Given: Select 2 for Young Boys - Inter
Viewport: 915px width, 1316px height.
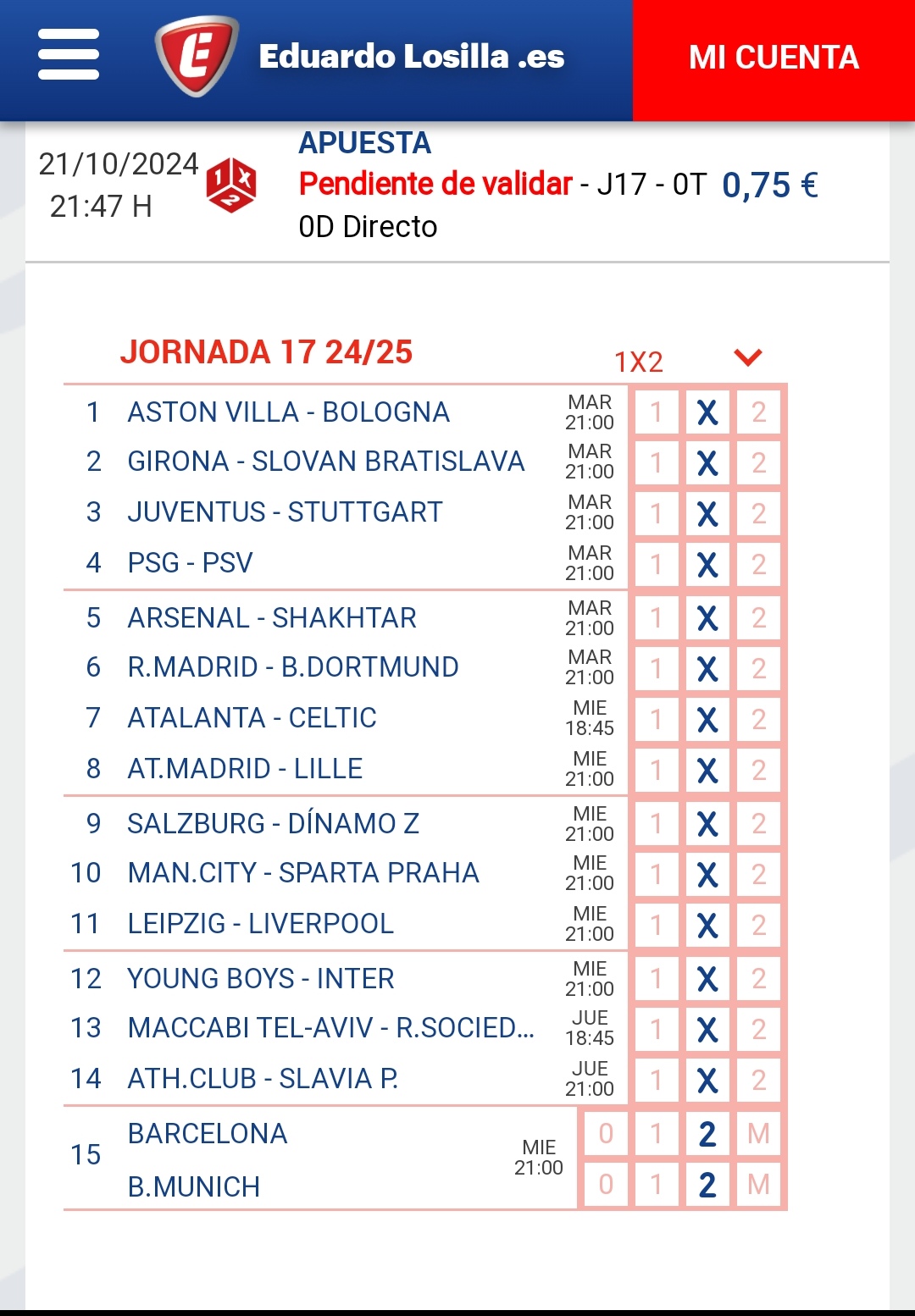Looking at the screenshot, I should pyautogui.click(x=758, y=979).
